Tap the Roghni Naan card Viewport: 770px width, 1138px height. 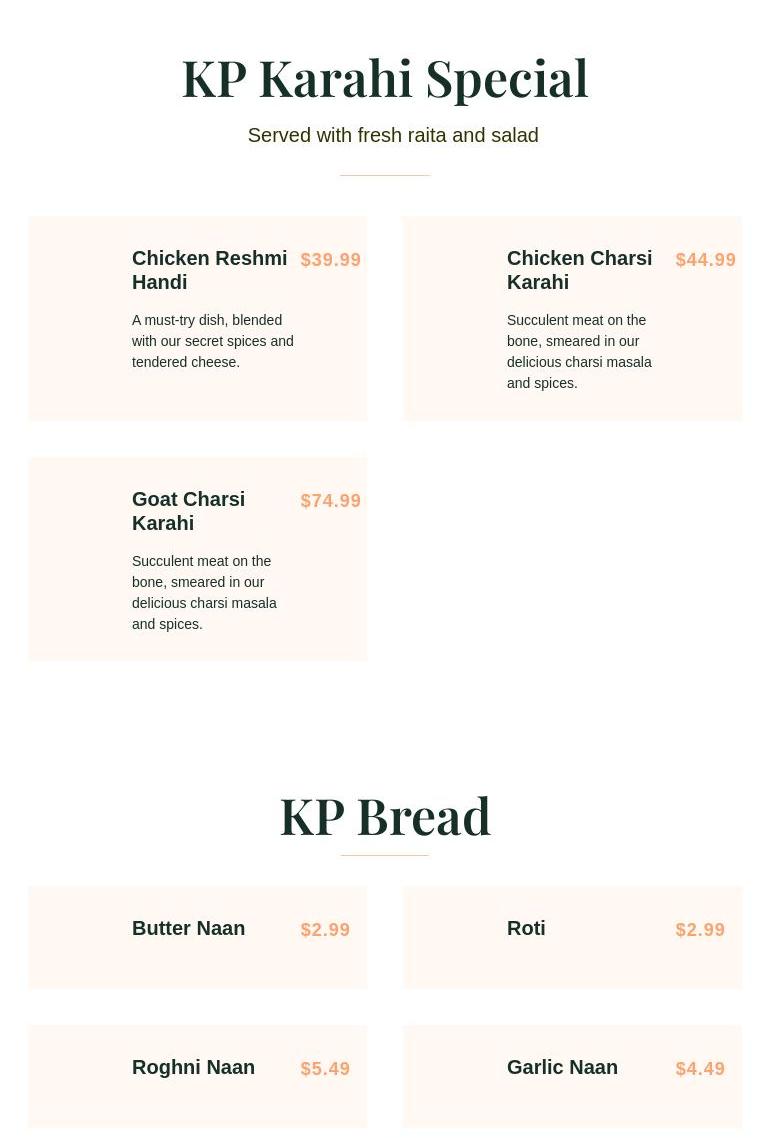(x=198, y=1075)
